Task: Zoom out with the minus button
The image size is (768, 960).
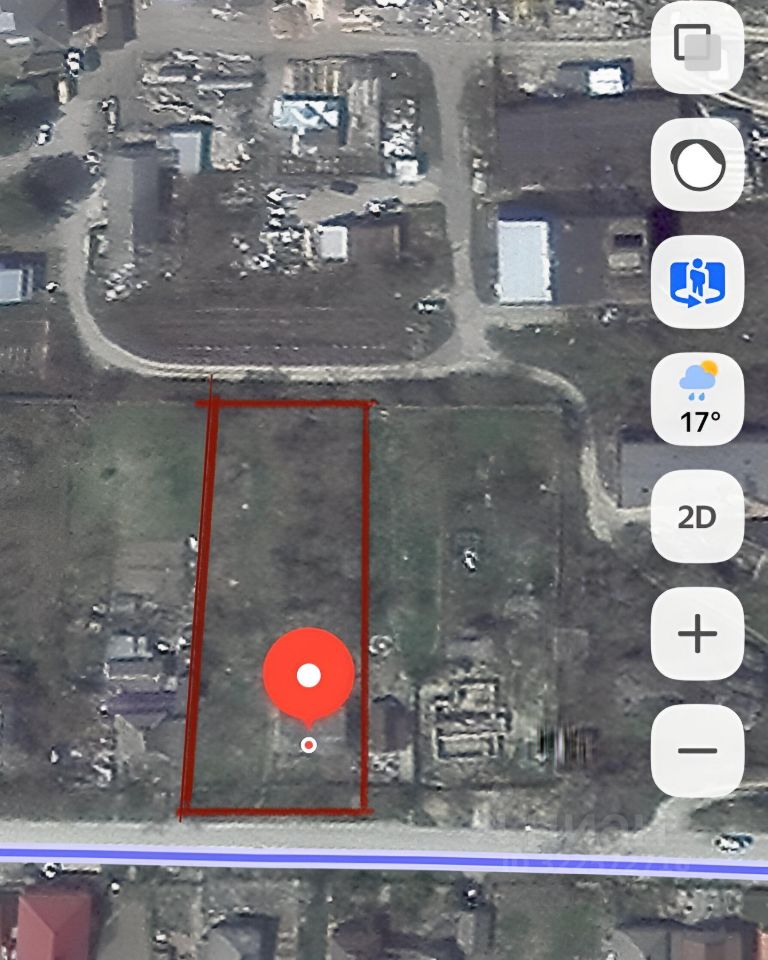Action: (697, 751)
